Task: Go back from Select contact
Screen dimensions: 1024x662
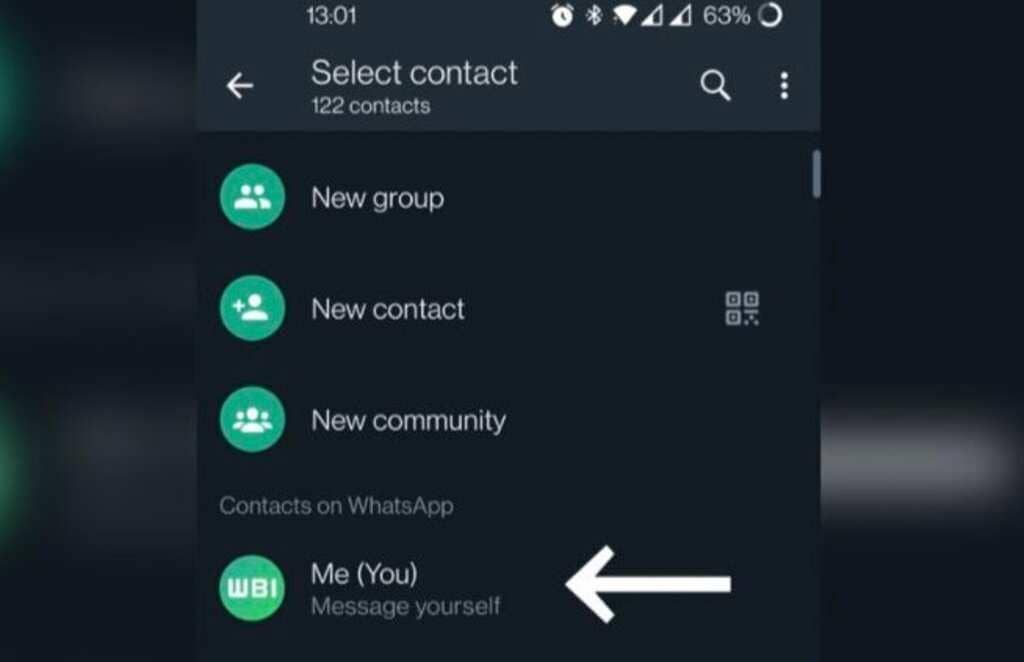Action: pyautogui.click(x=240, y=87)
